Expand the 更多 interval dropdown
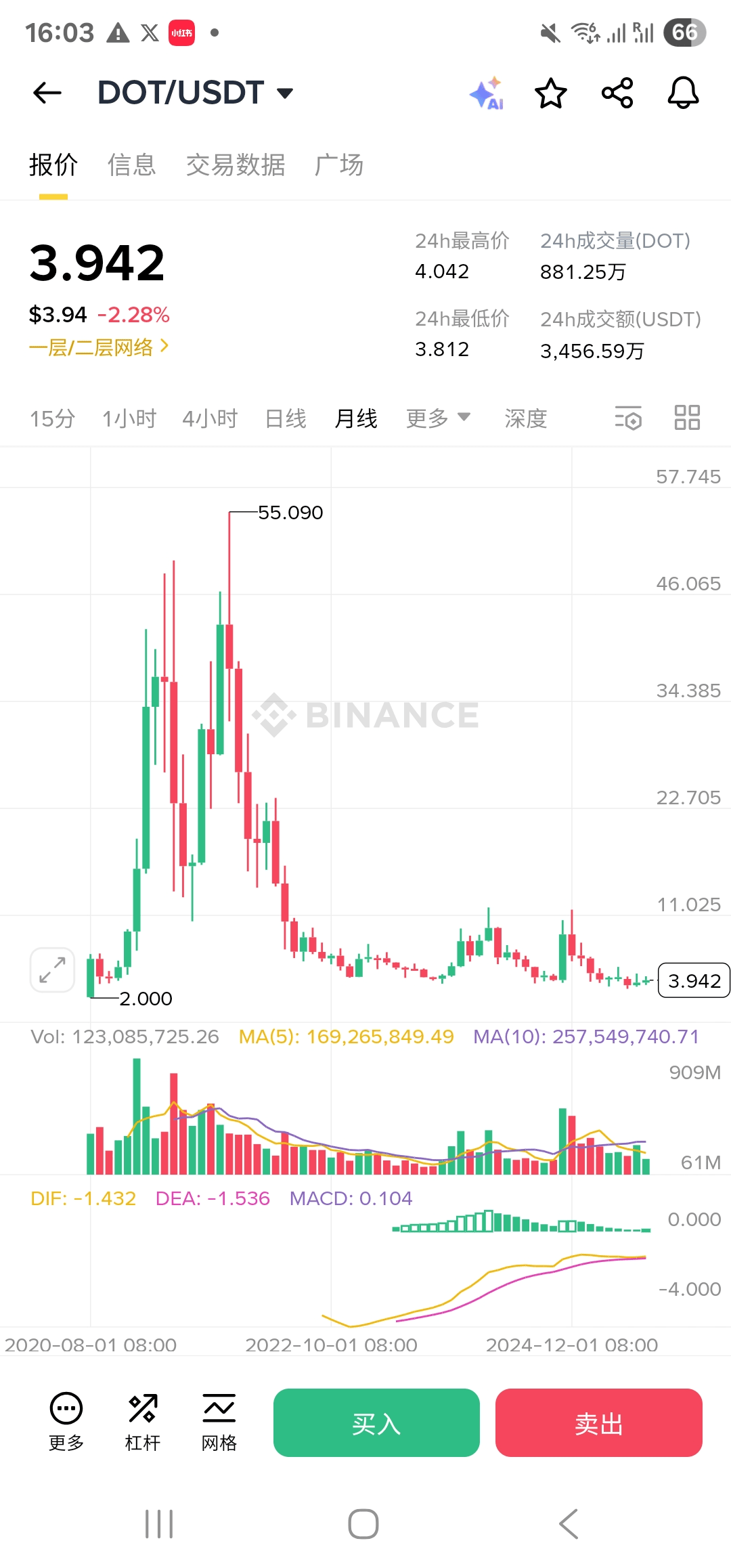Viewport: 731px width, 1568px height. tap(438, 418)
